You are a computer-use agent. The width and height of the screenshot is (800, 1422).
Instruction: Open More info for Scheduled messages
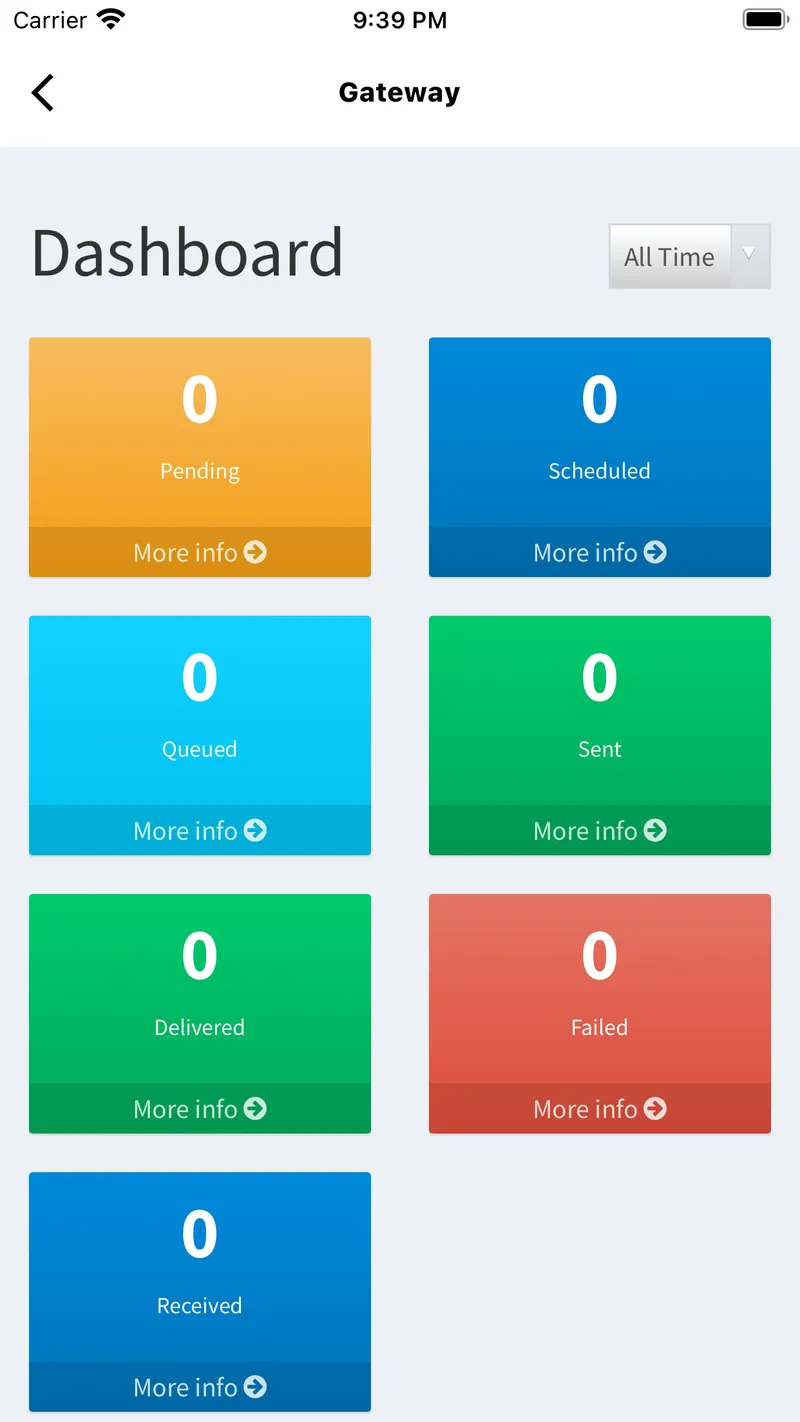(x=600, y=552)
